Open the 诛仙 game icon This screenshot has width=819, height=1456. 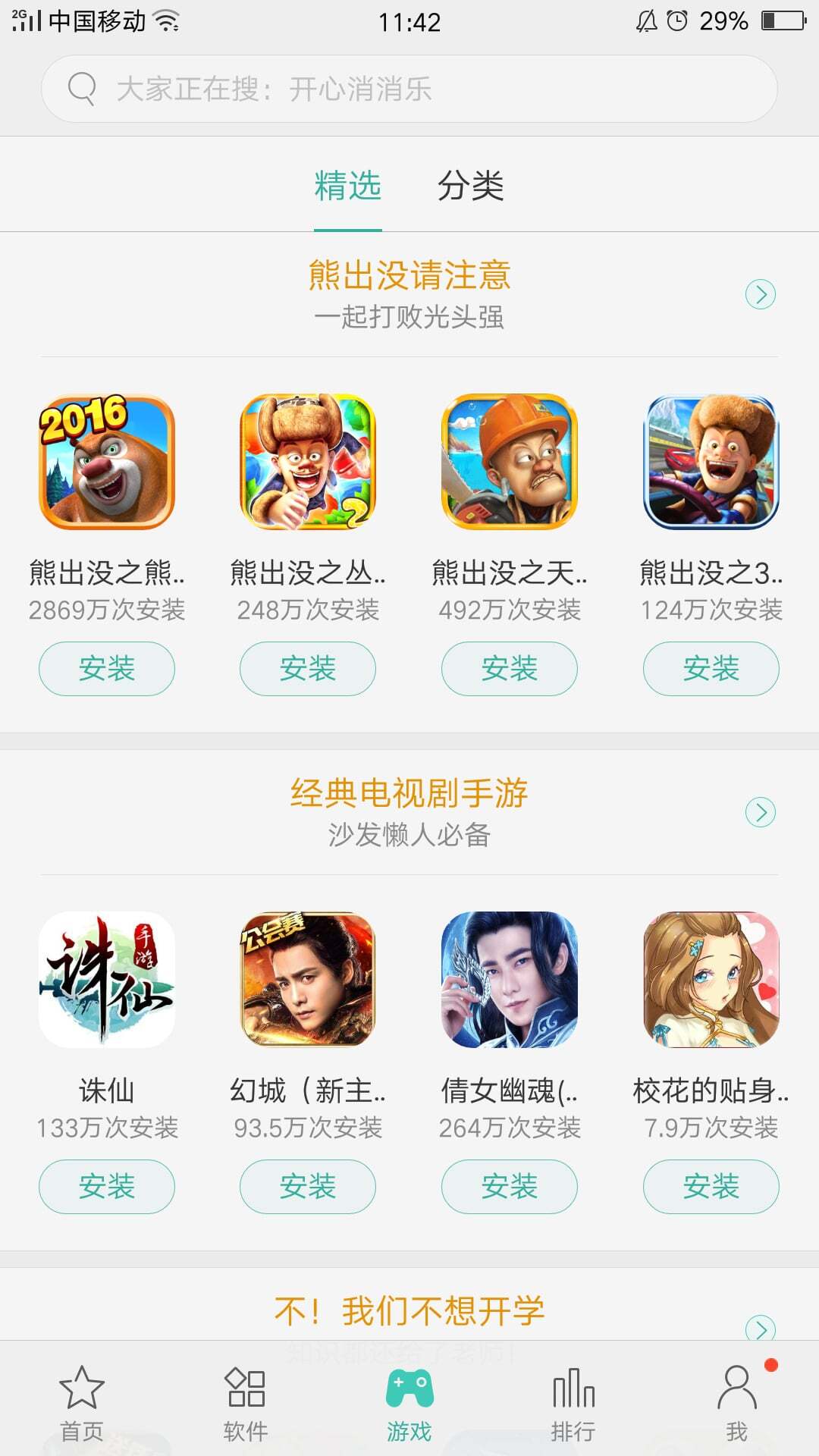point(105,979)
